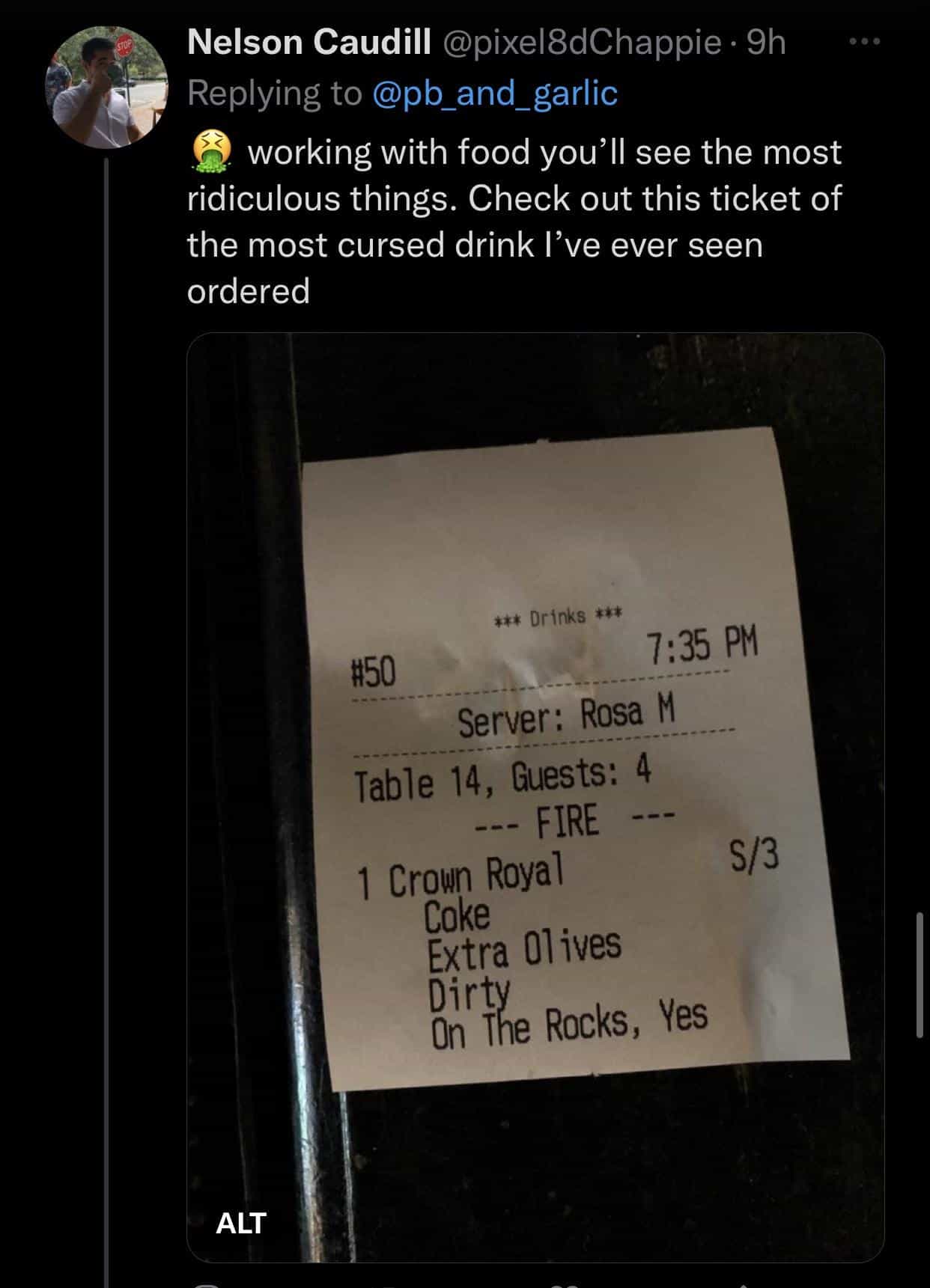This screenshot has height=1288, width=930.
Task: Open the @pixel8dChappie profile handle
Action: [583, 43]
